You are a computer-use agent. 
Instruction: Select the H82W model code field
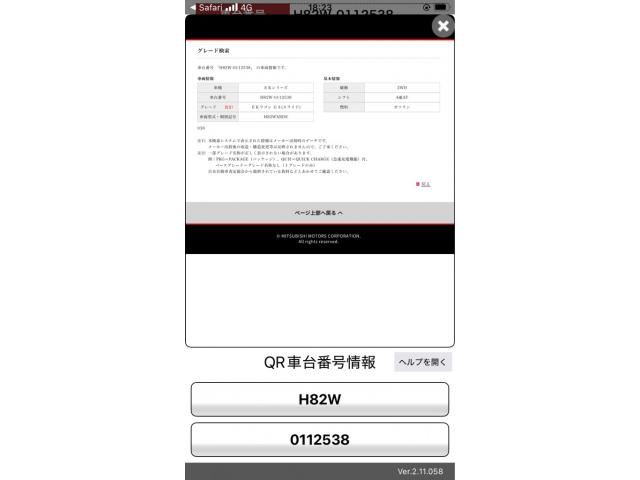pos(319,399)
